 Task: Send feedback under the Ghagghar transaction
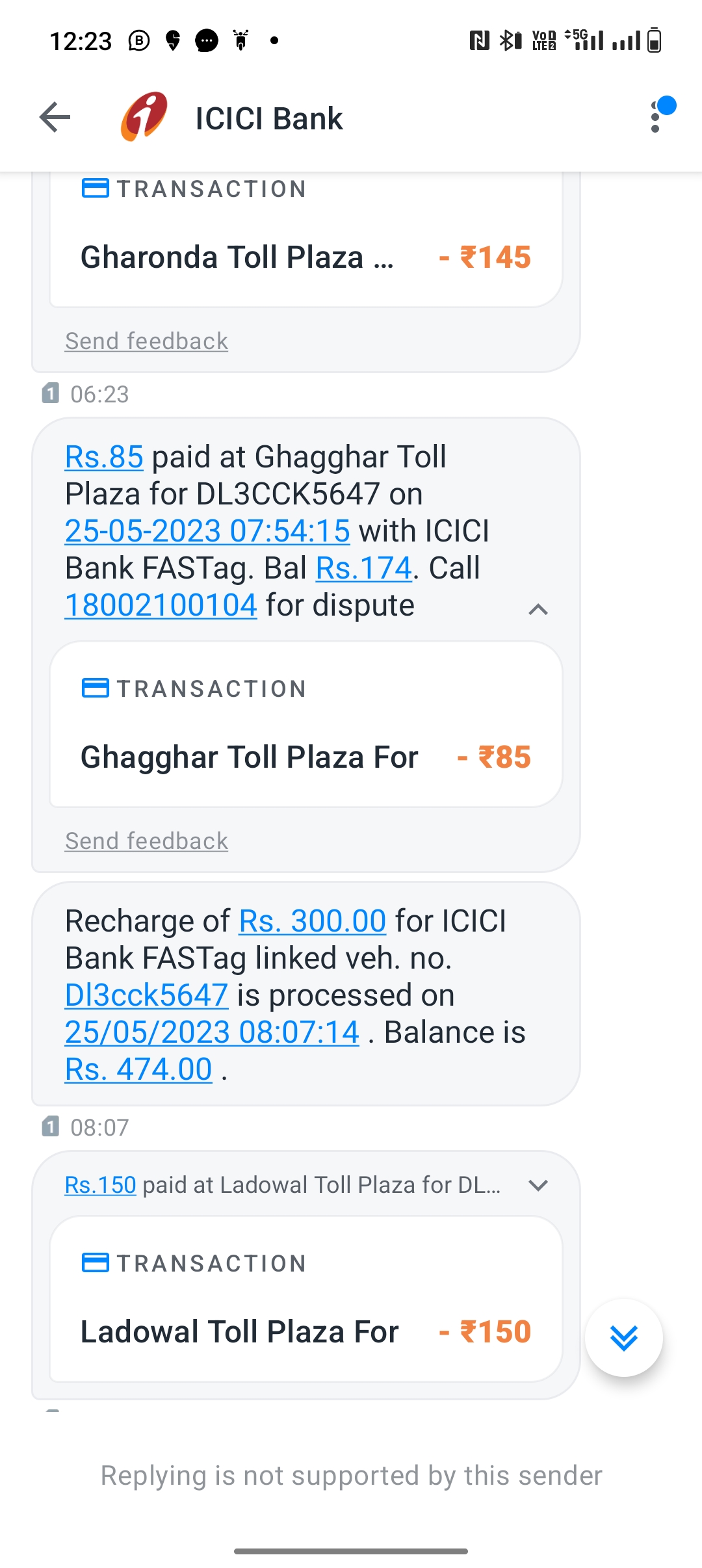146,841
